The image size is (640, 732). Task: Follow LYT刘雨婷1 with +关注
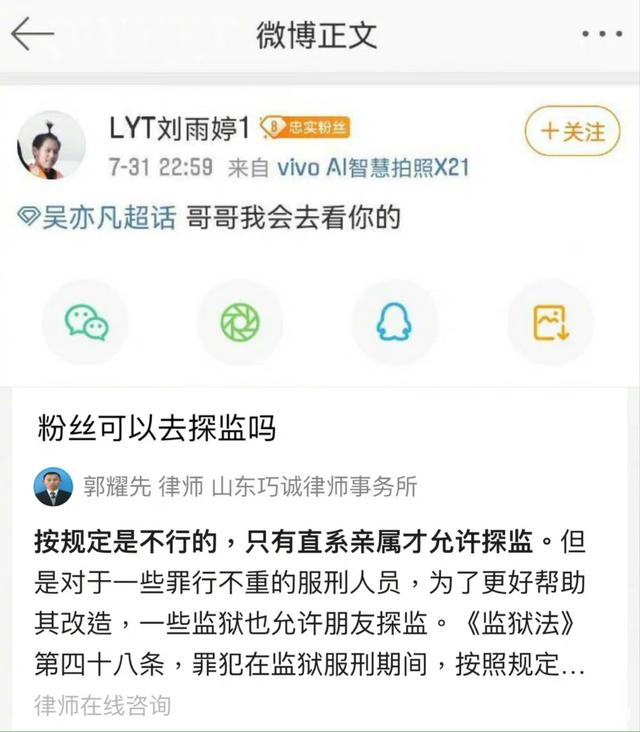coord(572,131)
